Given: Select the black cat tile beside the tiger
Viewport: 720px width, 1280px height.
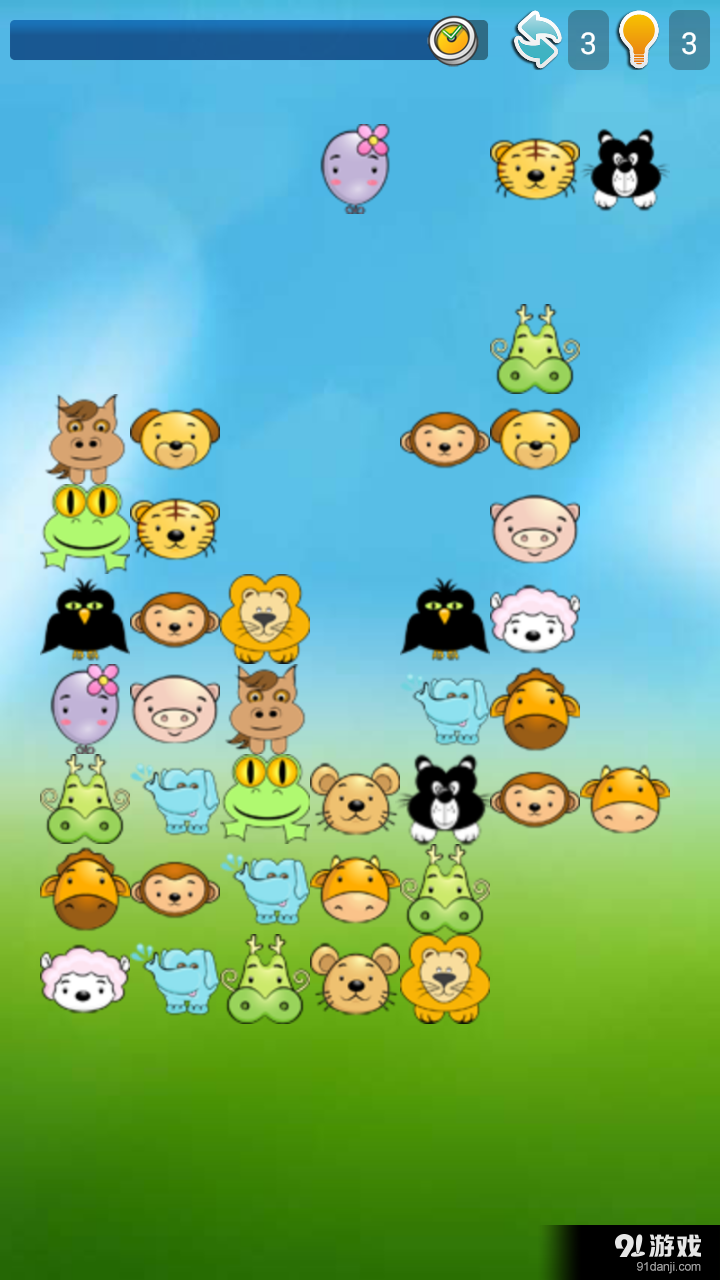Looking at the screenshot, I should point(626,168).
